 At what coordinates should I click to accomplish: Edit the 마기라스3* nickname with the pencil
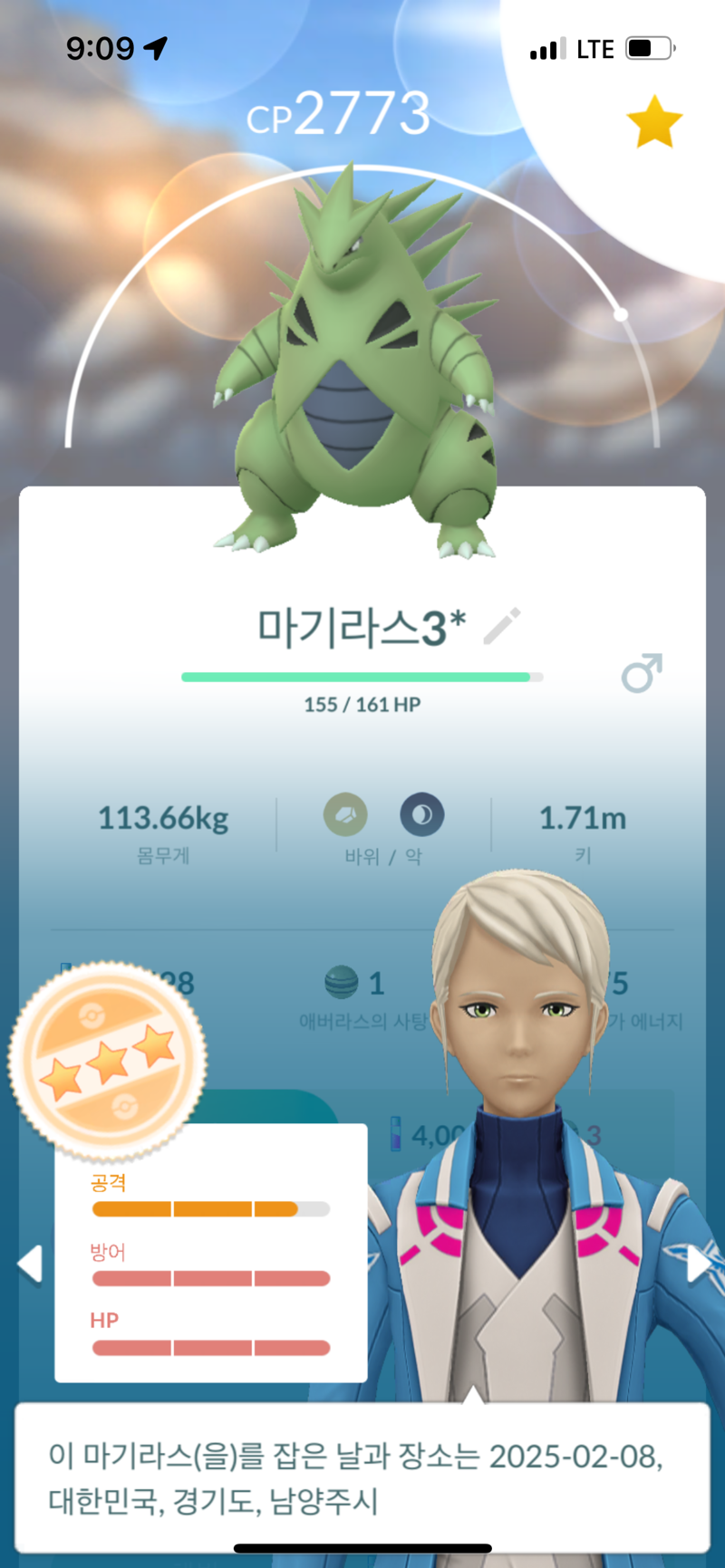click(502, 626)
